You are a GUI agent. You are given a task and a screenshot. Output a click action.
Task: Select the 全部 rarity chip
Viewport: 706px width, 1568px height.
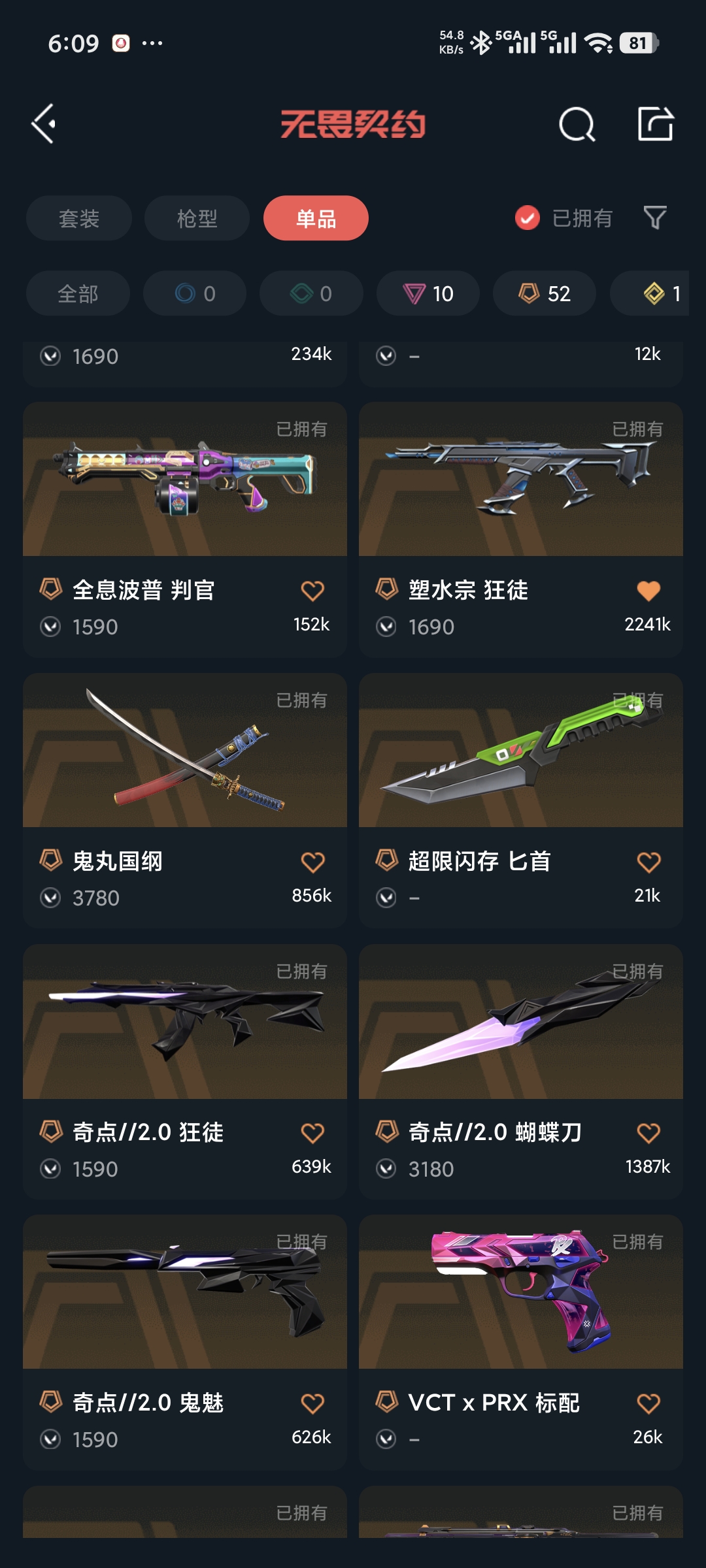tap(78, 293)
